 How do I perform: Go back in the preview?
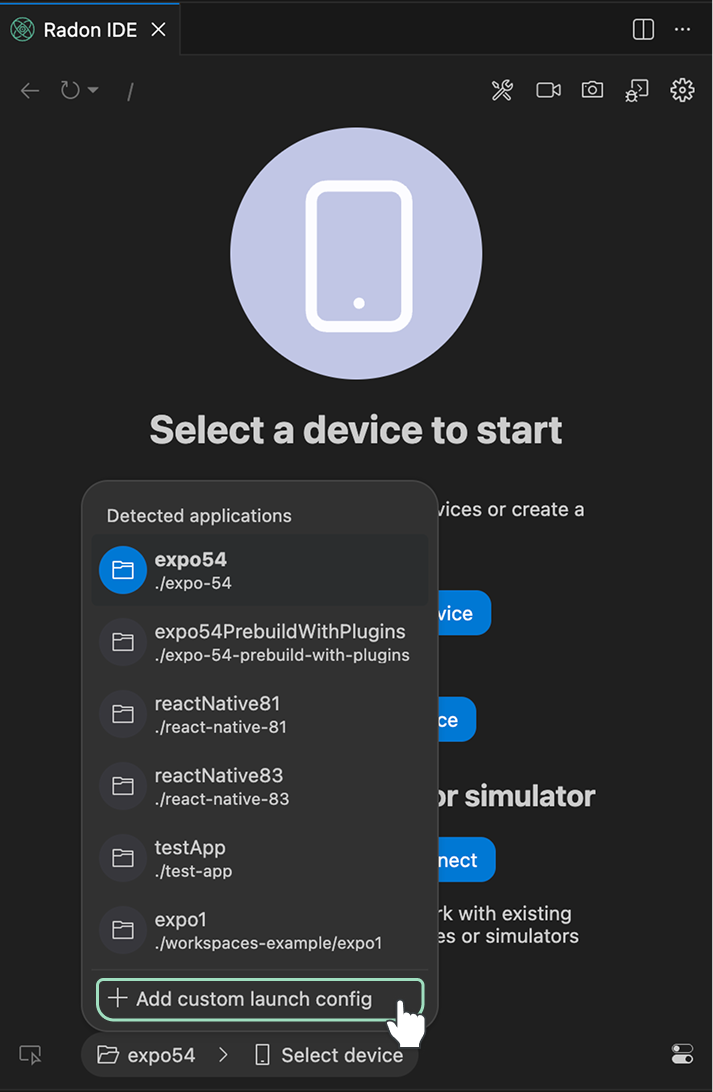tap(30, 91)
